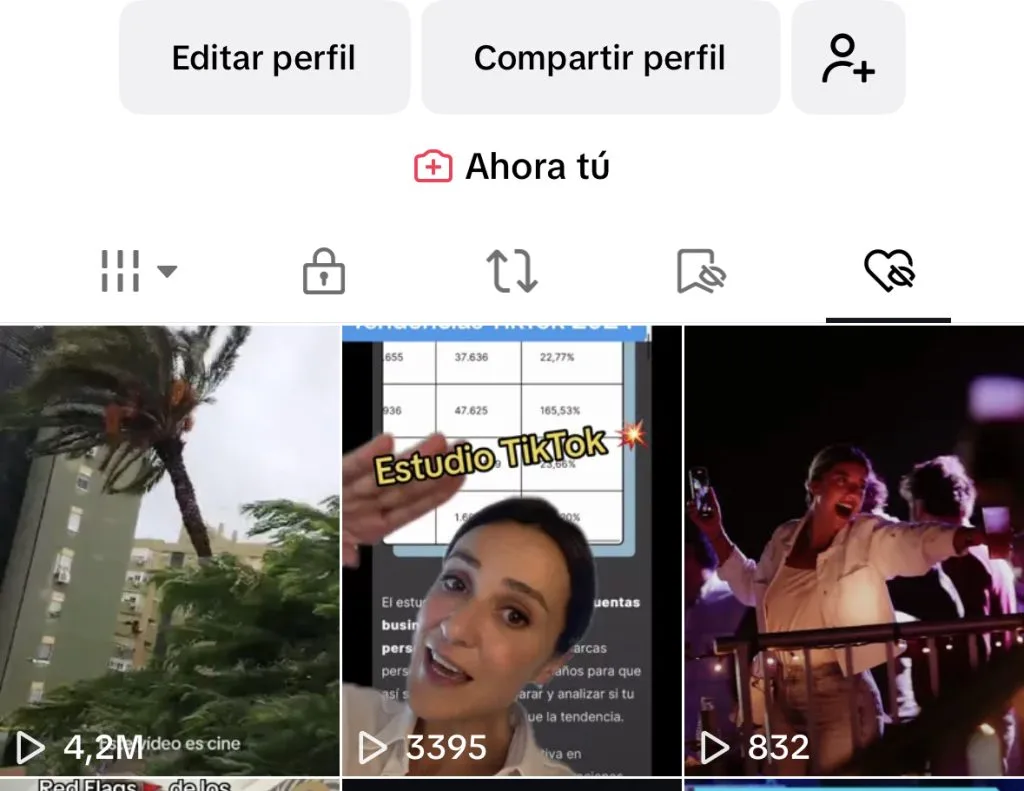Viewport: 1024px width, 791px height.
Task: Tap the Editar perfil button
Action: click(264, 58)
